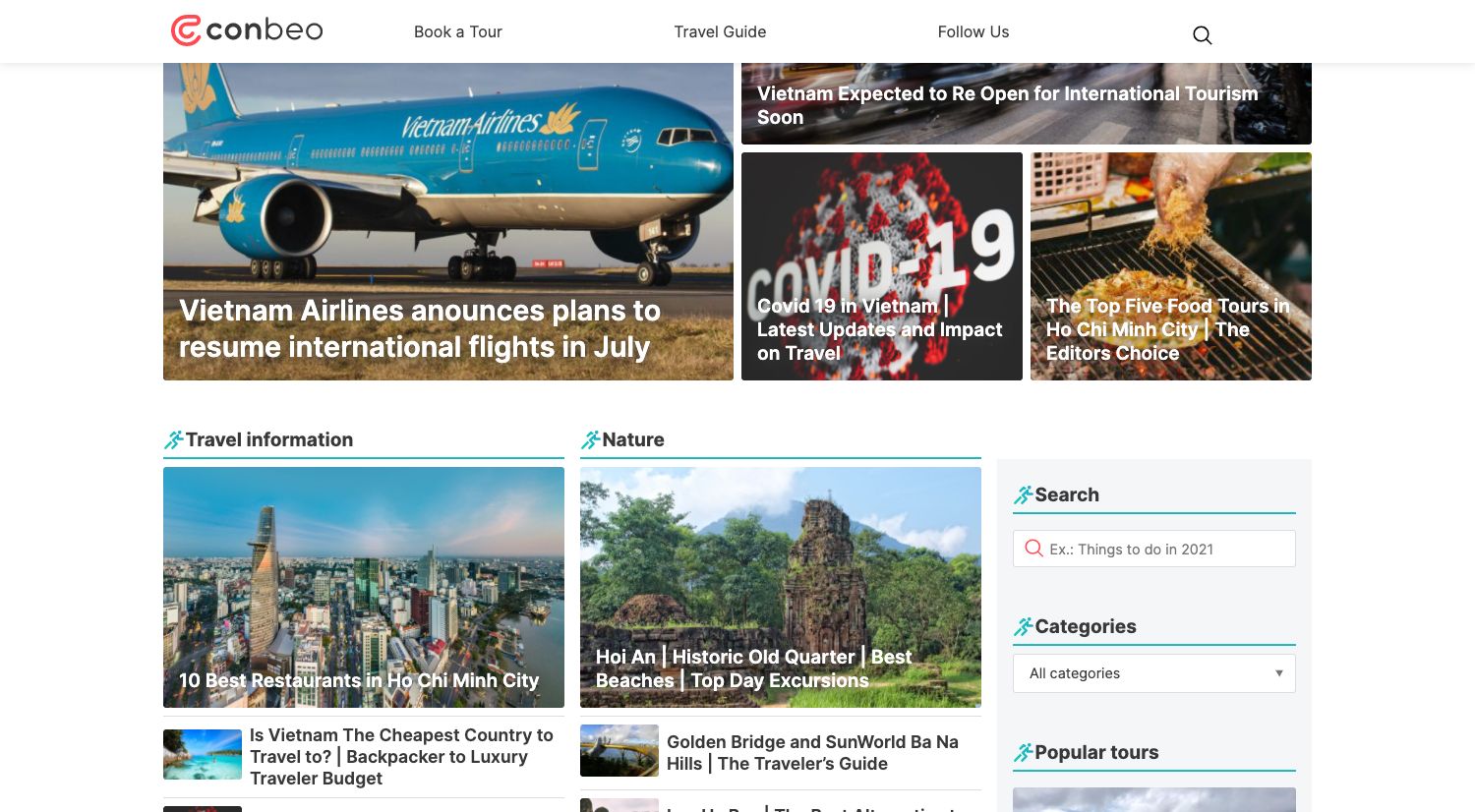This screenshot has width=1475, height=812.
Task: Read Golden Bridge and SunWorld Ba Na Hills guide
Action: tap(811, 752)
